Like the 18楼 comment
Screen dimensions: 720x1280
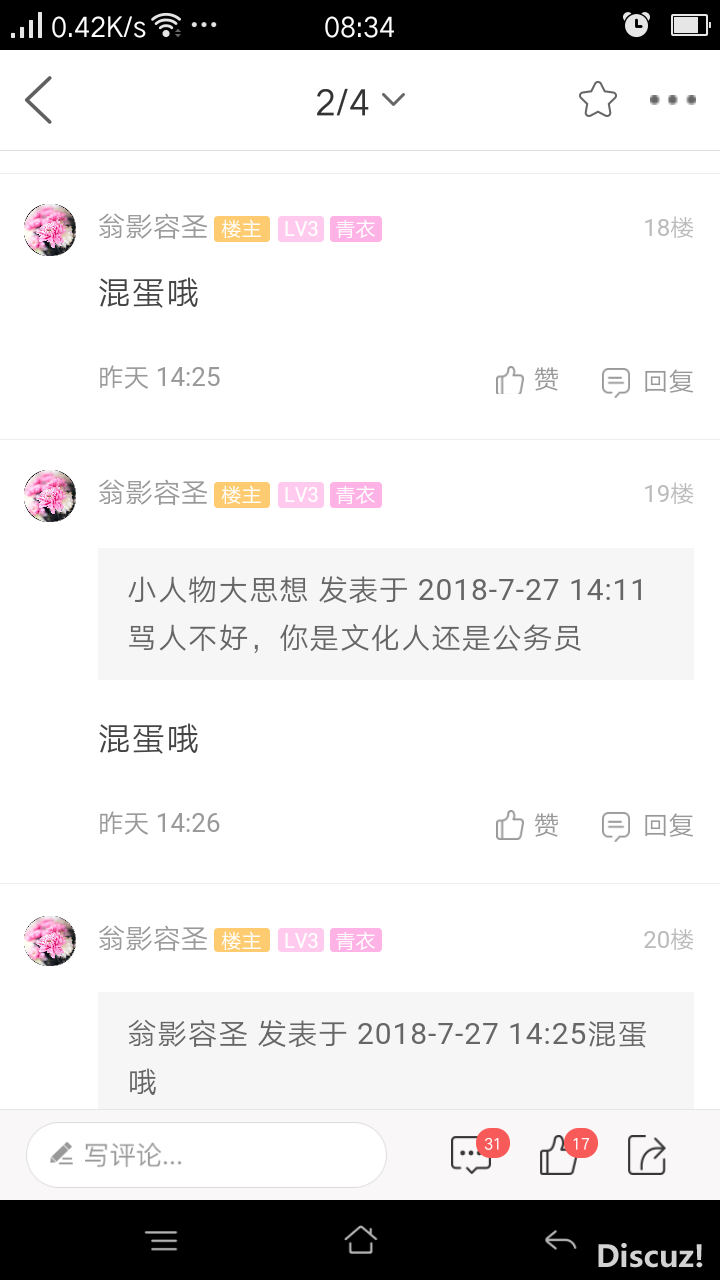(527, 380)
